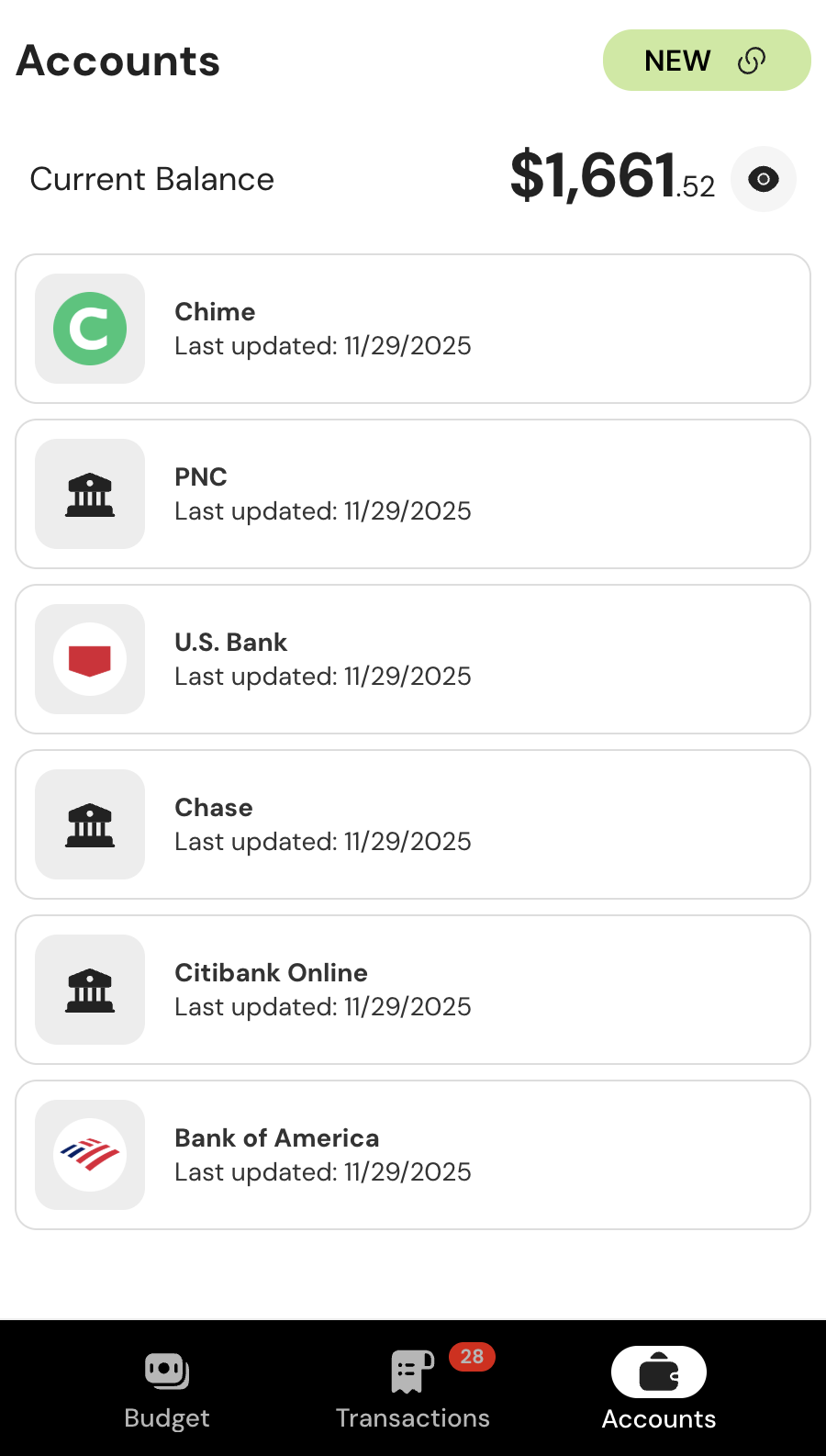
Task: Click the 28 notification badge on Transactions
Action: 473,1356
